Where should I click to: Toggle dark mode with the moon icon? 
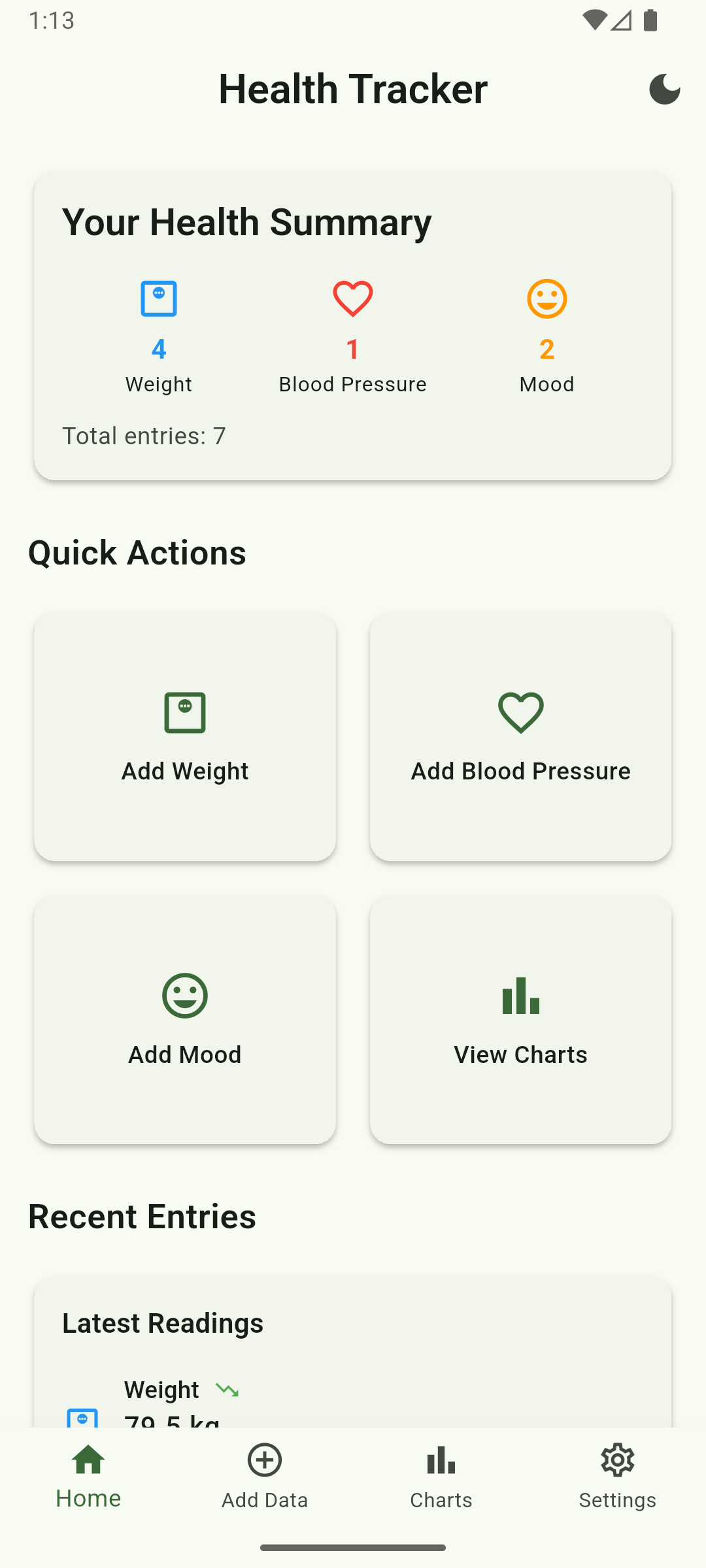pyautogui.click(x=665, y=89)
